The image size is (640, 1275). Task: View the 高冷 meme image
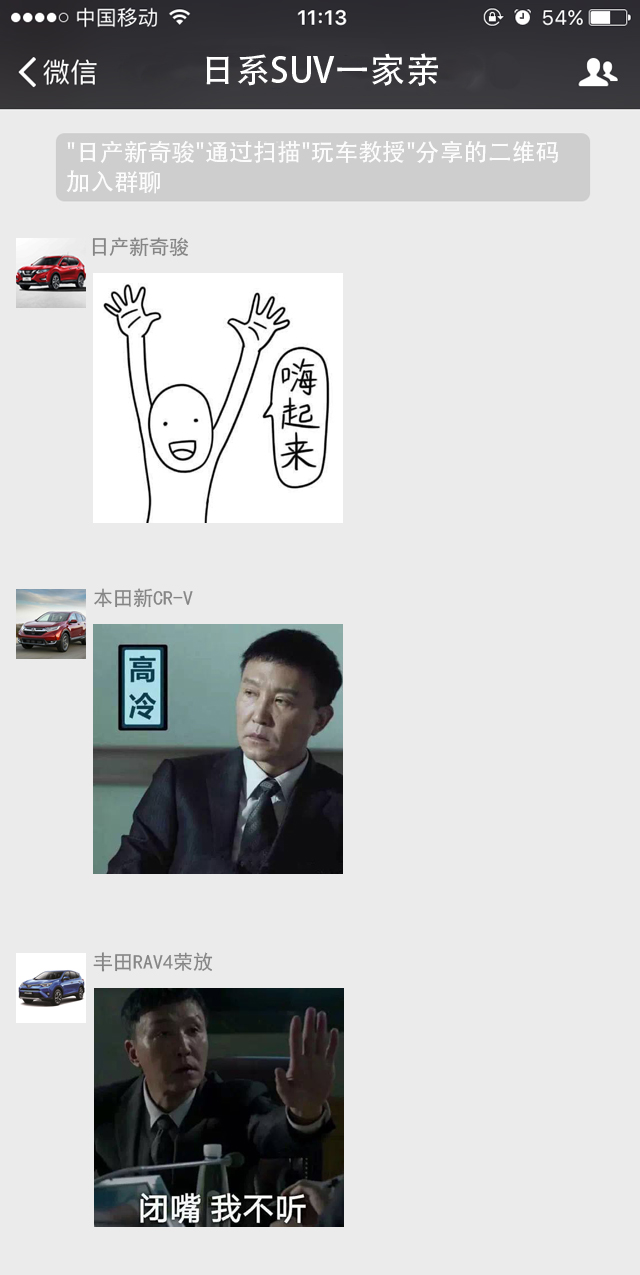tap(218, 749)
